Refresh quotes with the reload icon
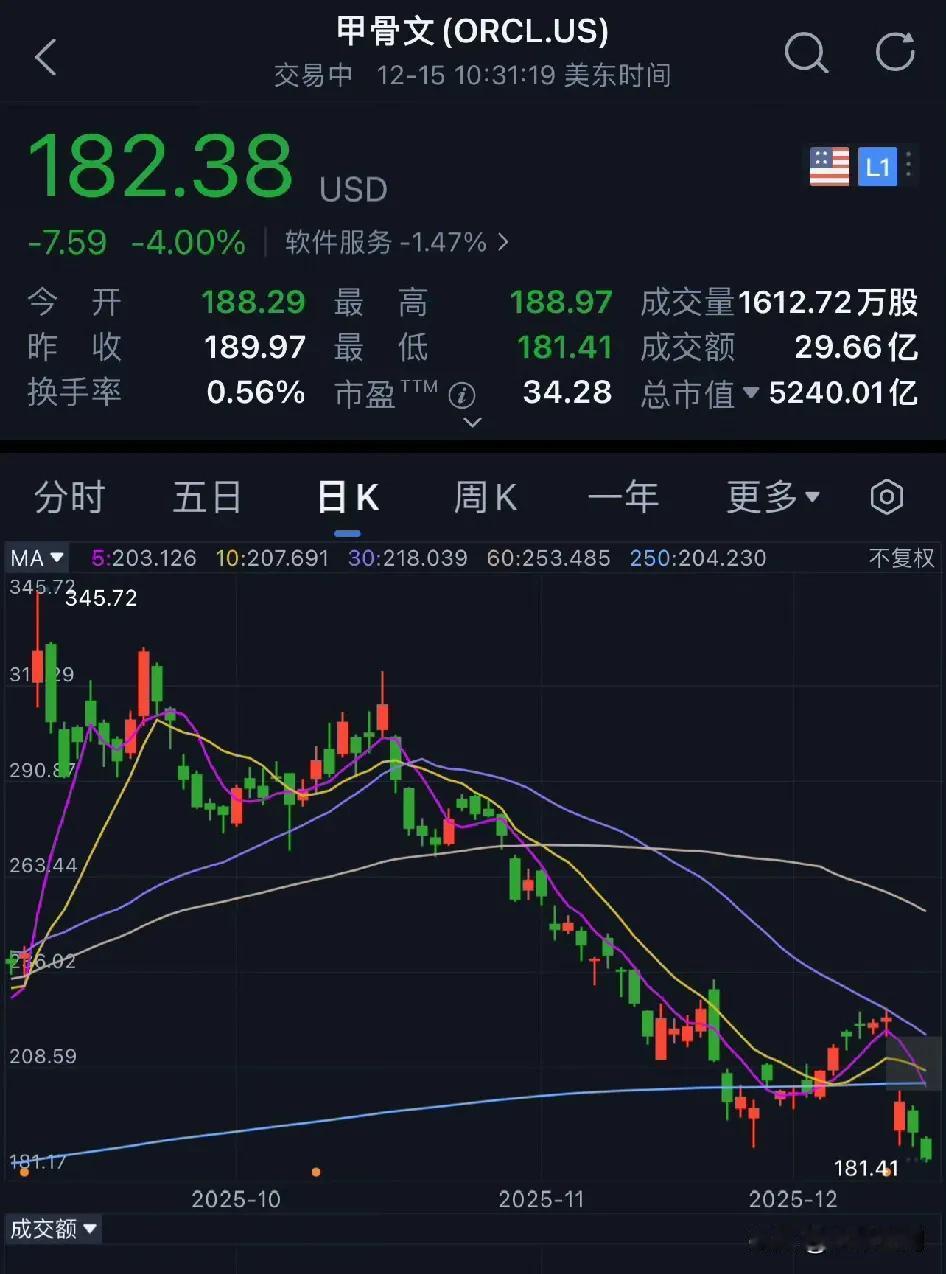 pyautogui.click(x=895, y=55)
